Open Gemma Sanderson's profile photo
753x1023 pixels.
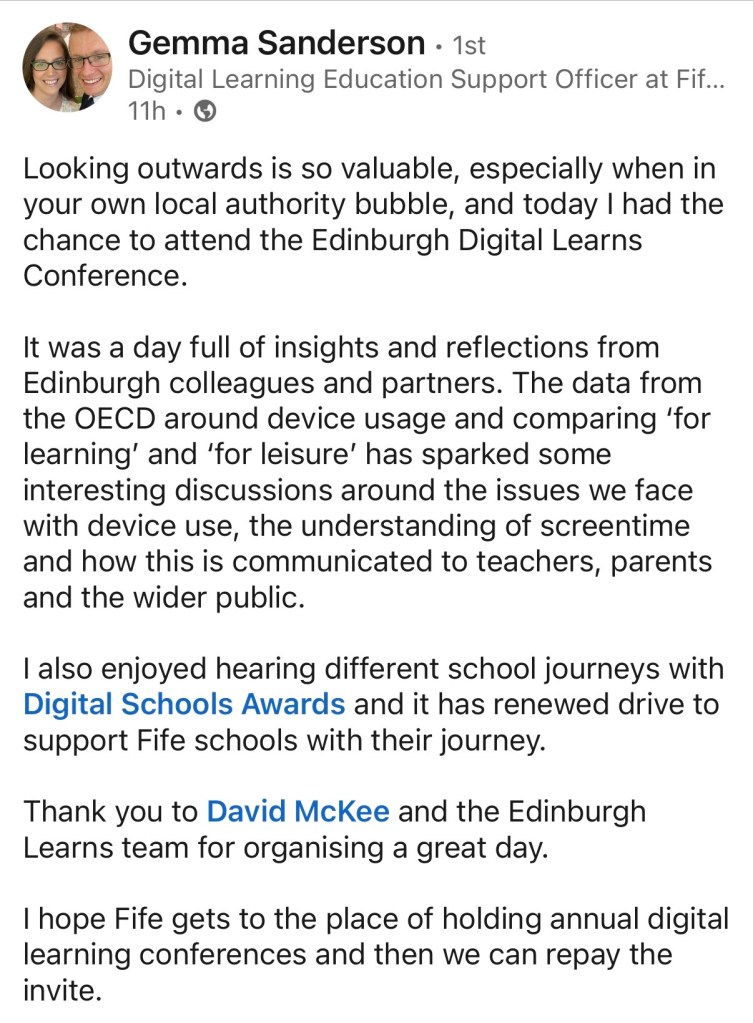(x=67, y=68)
